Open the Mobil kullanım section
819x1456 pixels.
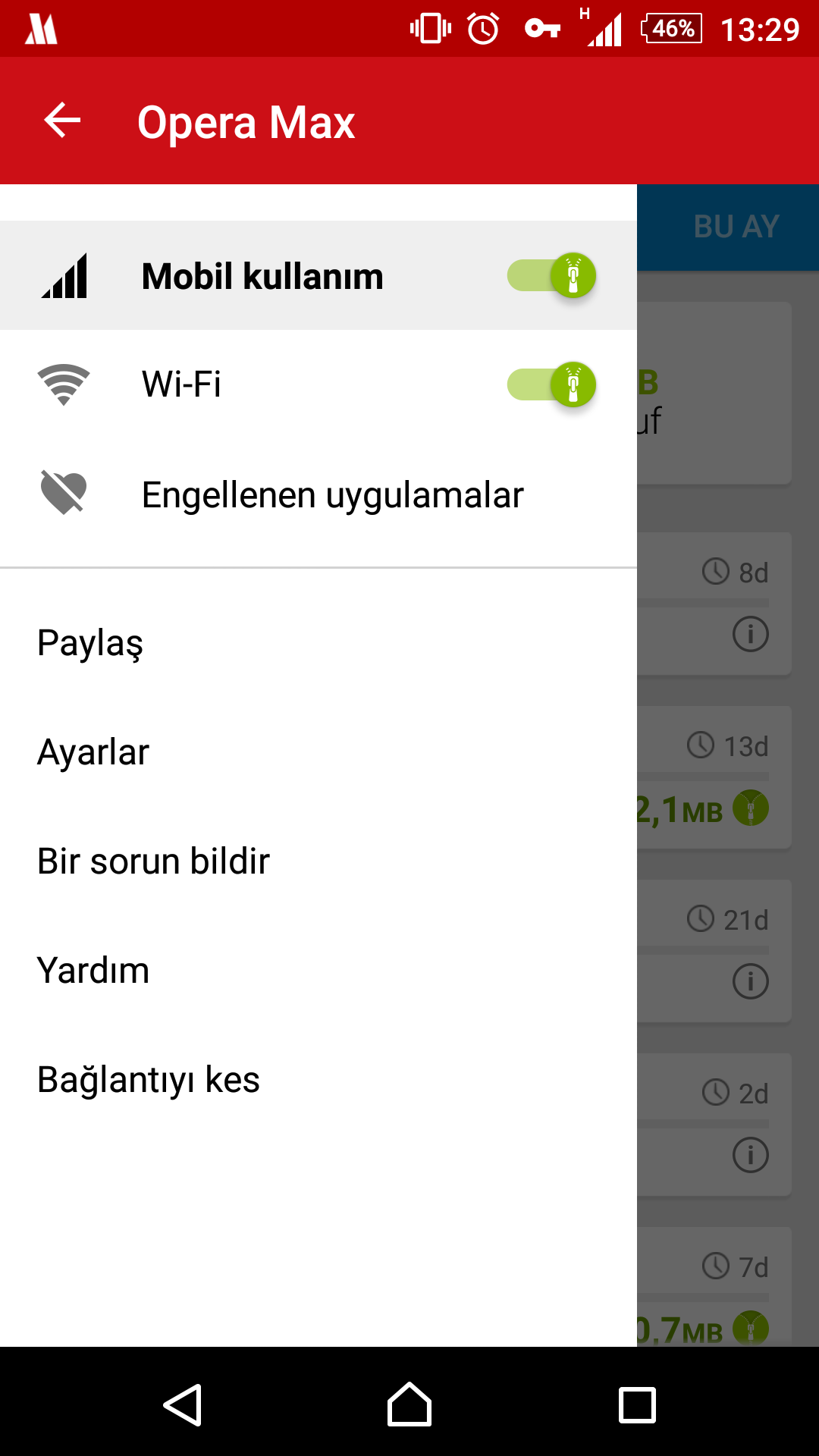(318, 275)
